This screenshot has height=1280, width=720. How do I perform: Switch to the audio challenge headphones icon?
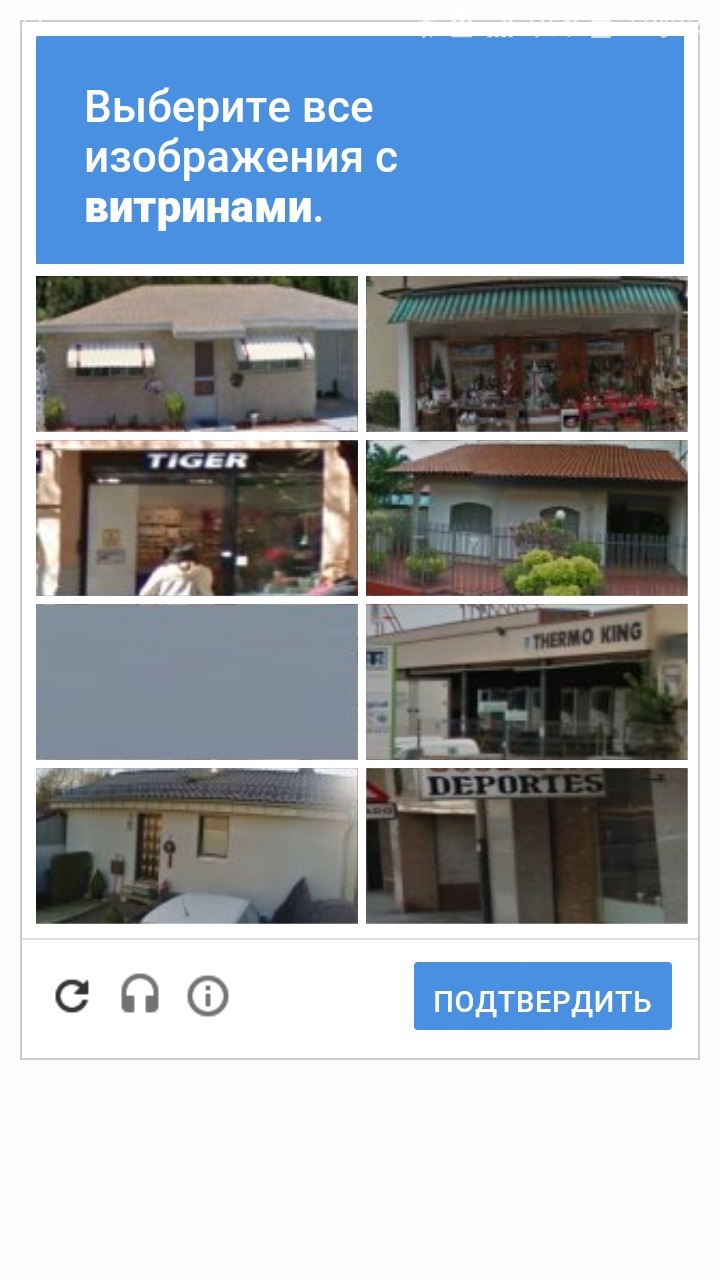[x=140, y=996]
